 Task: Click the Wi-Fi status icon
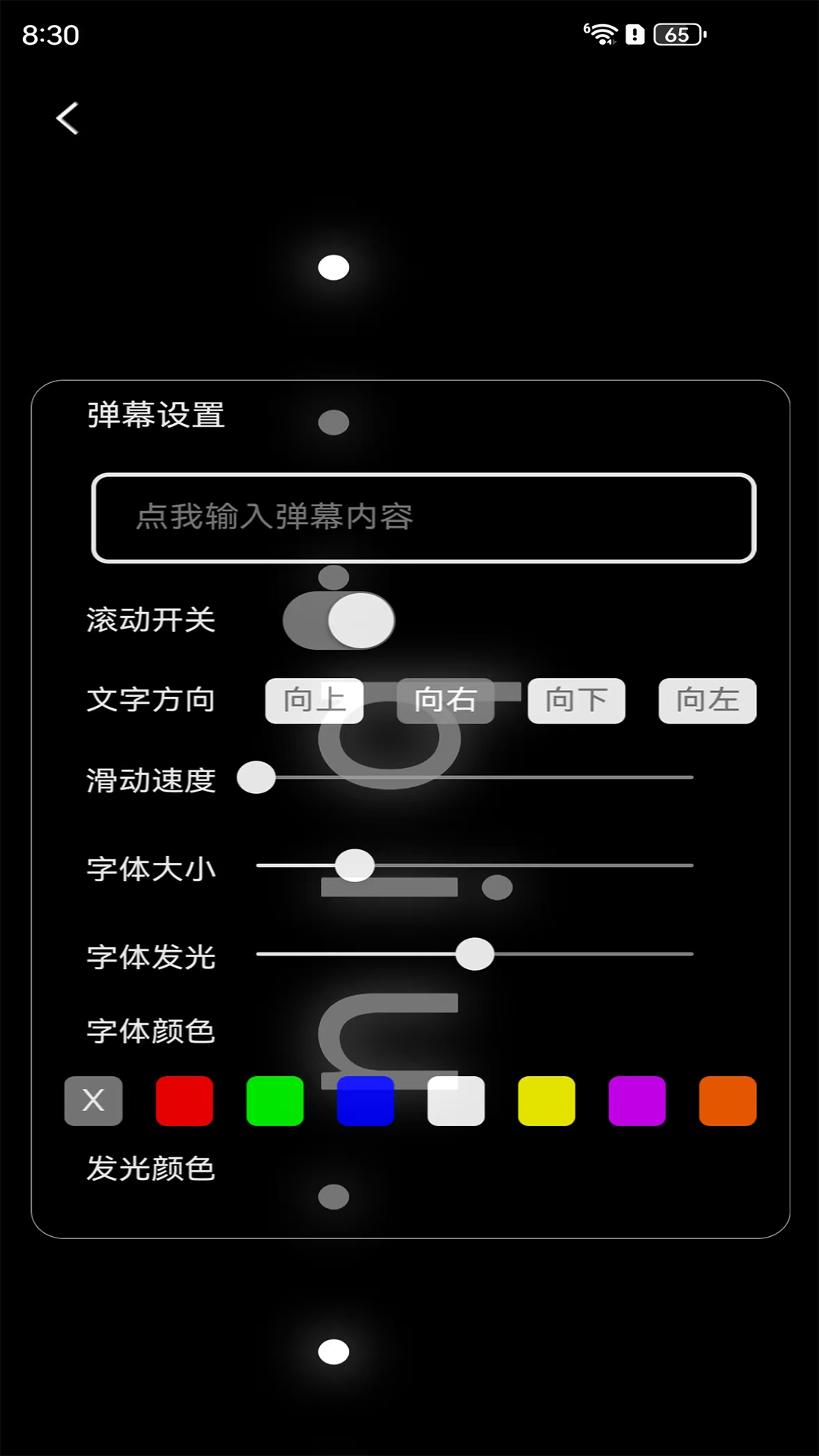603,33
